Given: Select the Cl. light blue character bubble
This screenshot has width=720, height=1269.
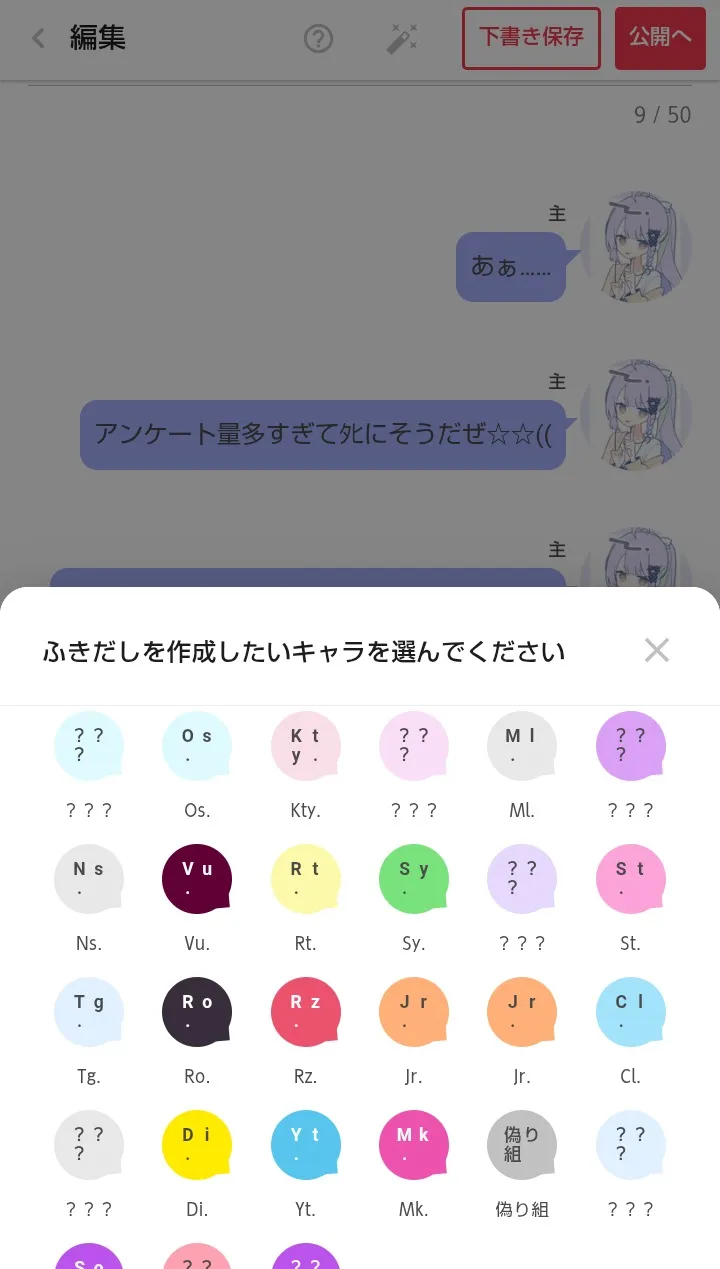Looking at the screenshot, I should click(x=629, y=1012).
